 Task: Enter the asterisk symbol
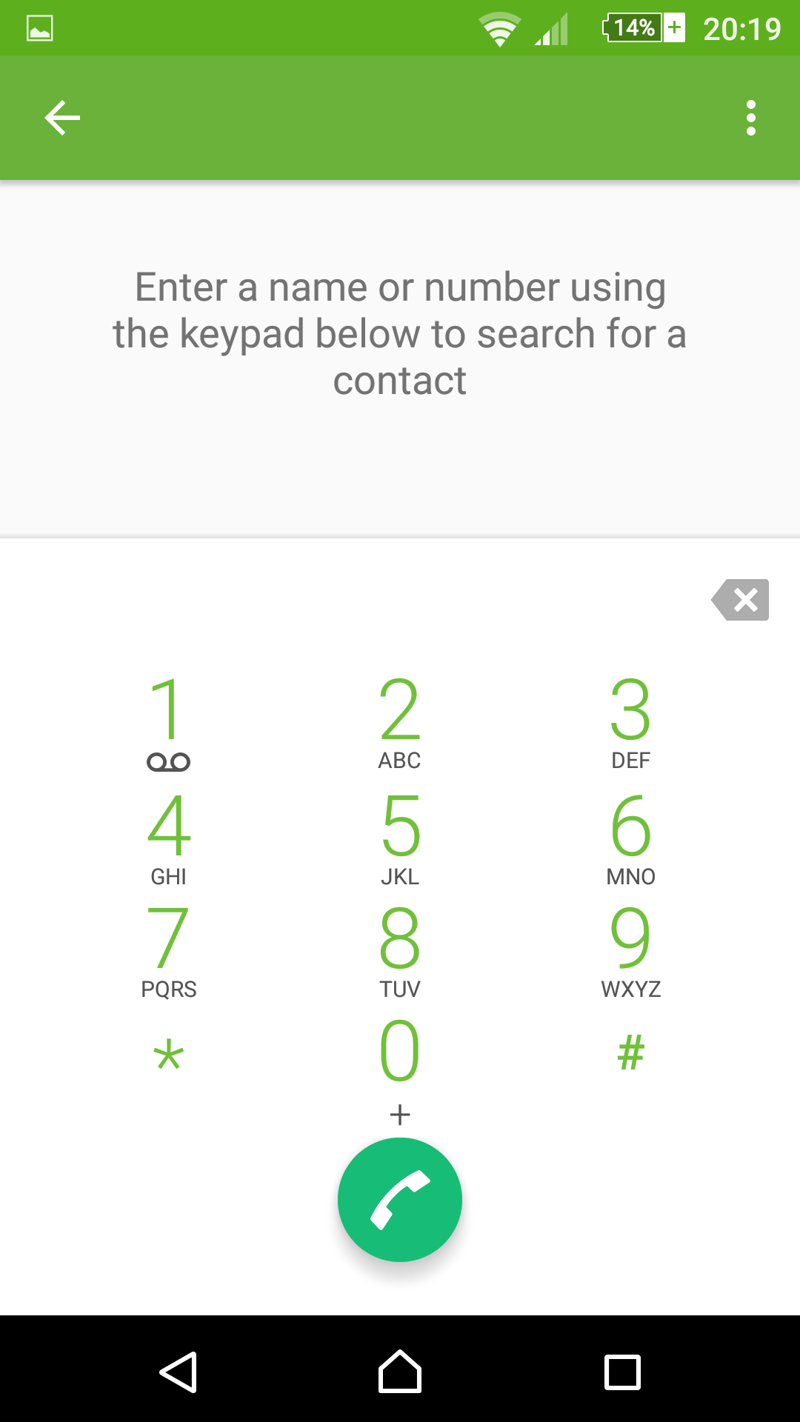click(168, 1056)
